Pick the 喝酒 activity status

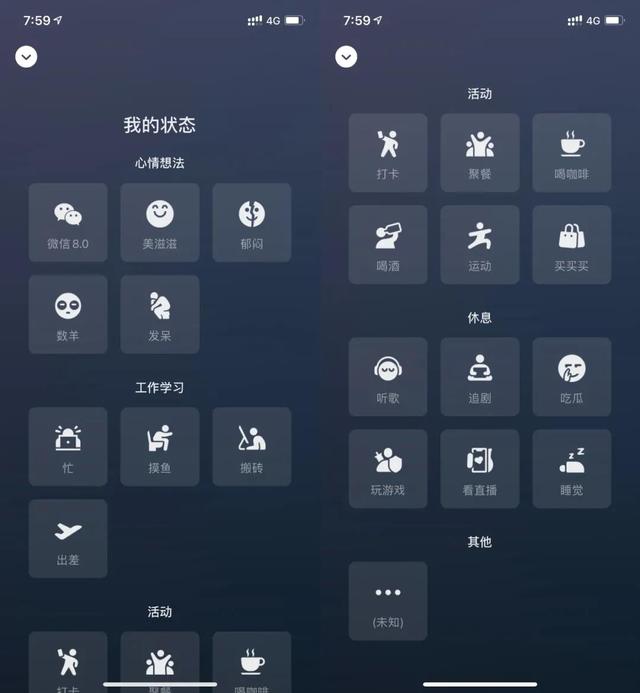(x=388, y=245)
